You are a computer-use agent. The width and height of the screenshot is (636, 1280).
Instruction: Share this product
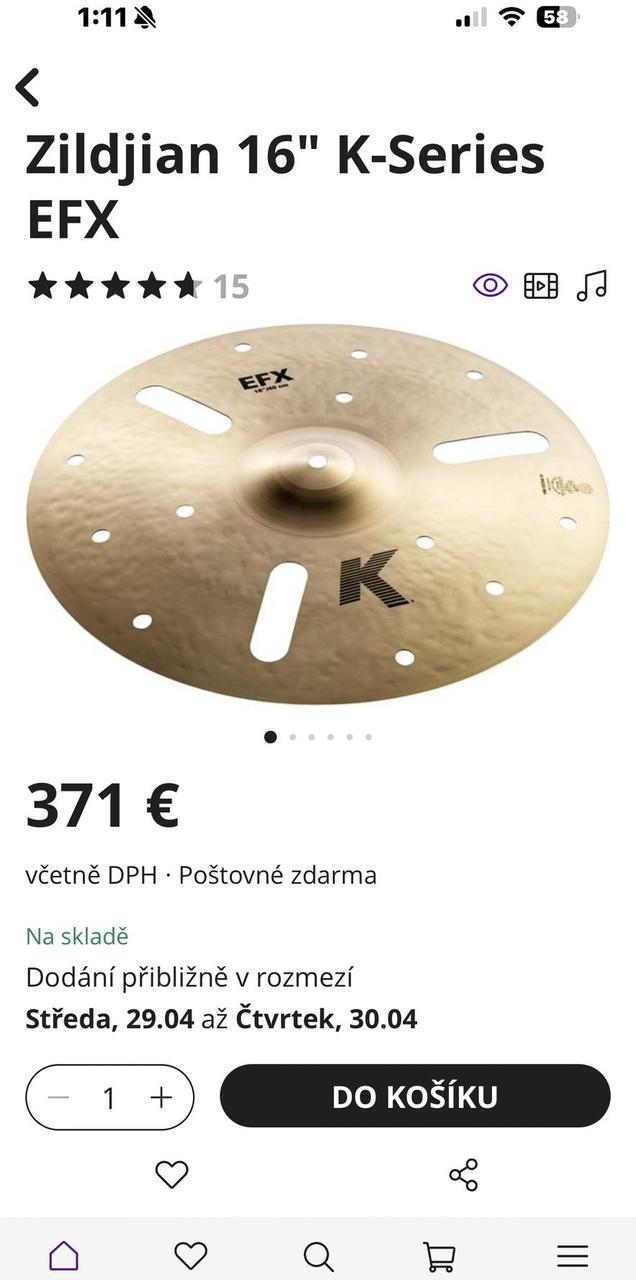click(464, 1174)
